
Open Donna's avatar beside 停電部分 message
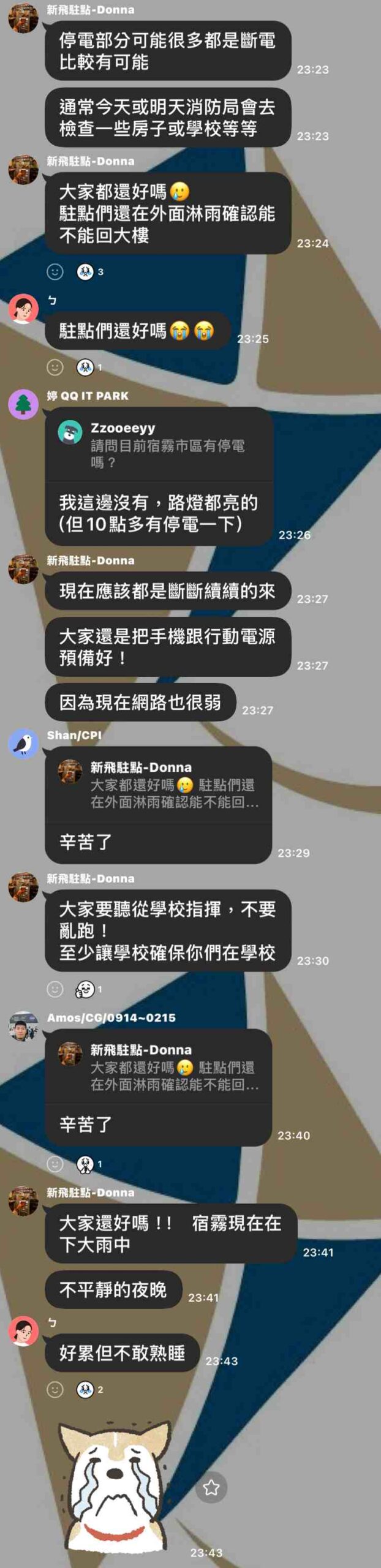pos(23,18)
